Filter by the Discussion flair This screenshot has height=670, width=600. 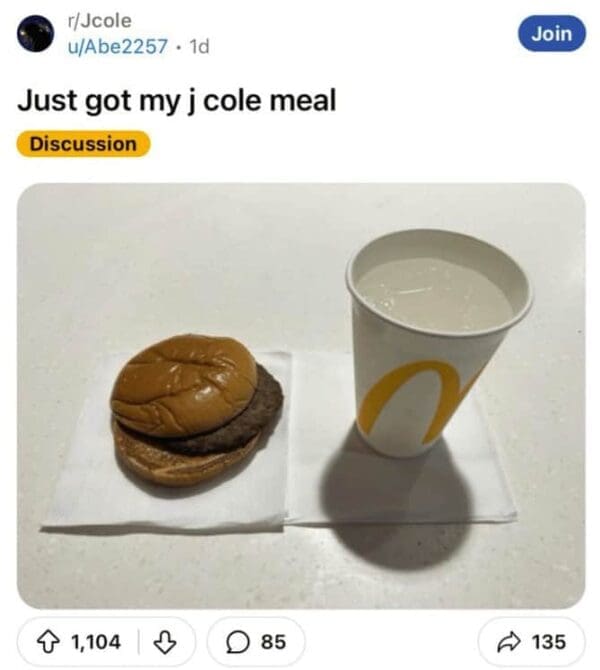point(83,144)
